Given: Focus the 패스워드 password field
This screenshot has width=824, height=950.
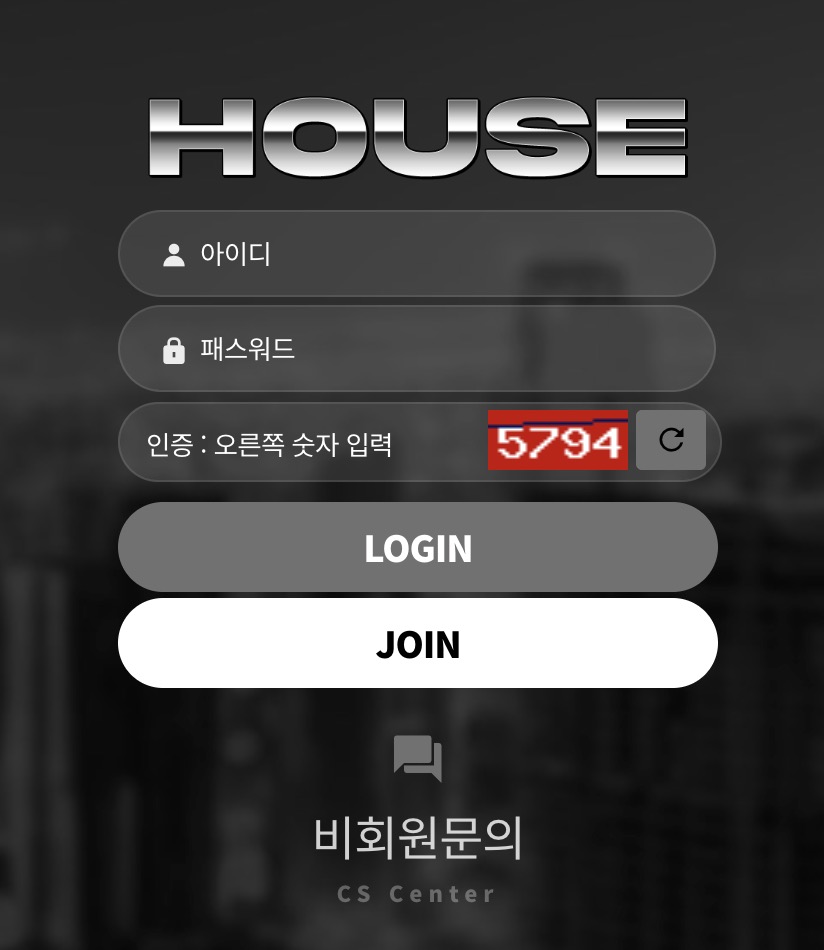Looking at the screenshot, I should [x=416, y=349].
